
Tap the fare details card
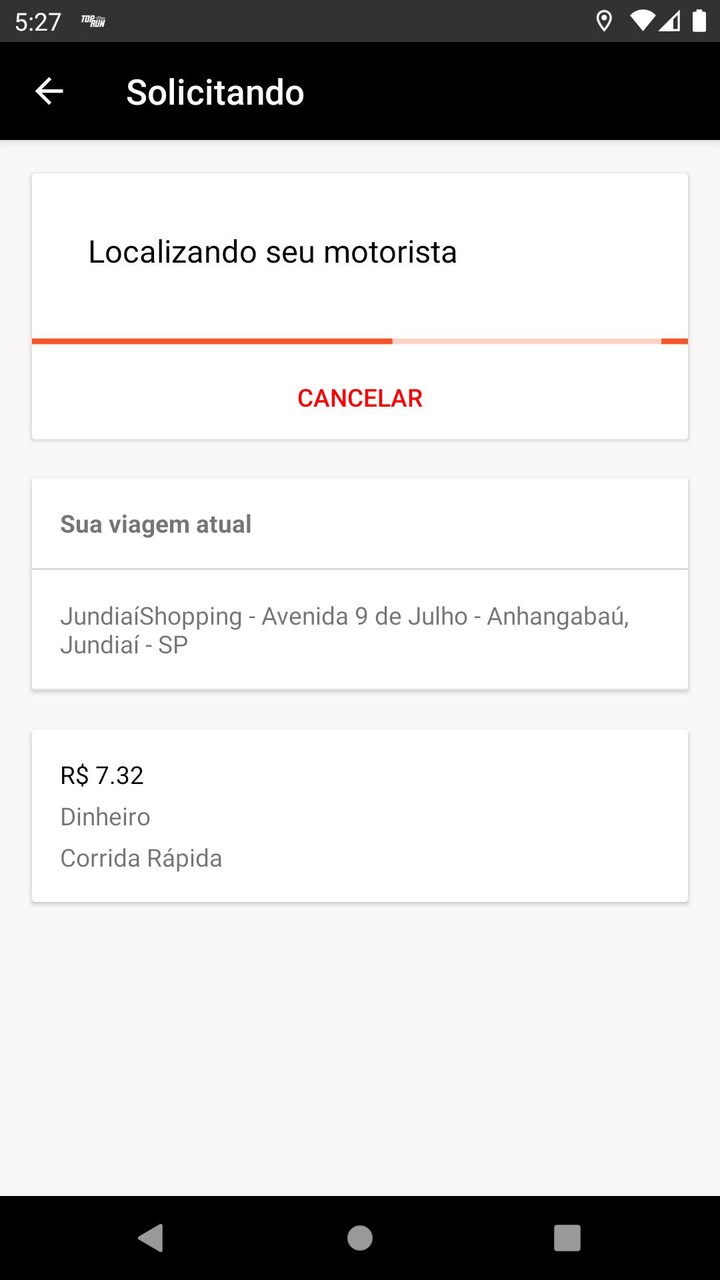(360, 815)
